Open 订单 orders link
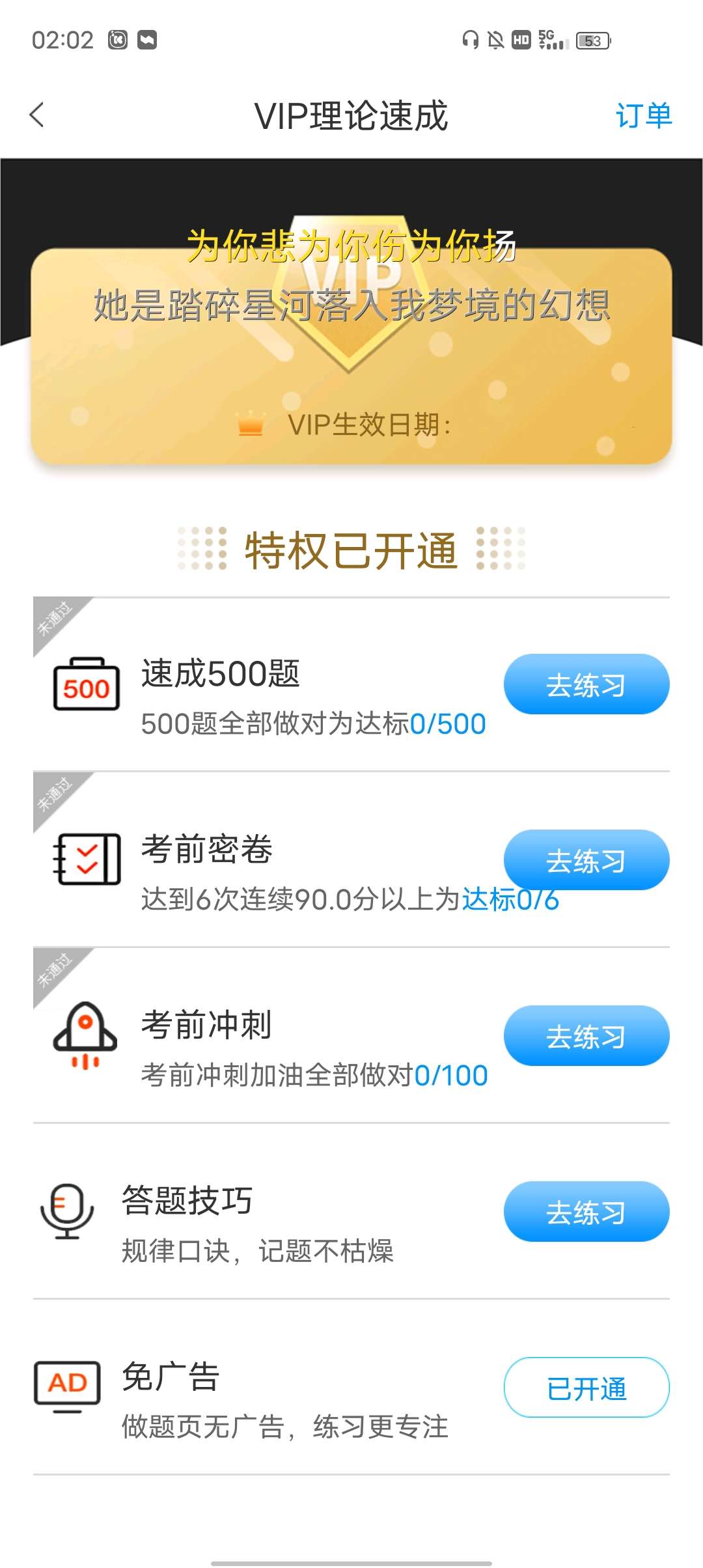 [x=643, y=116]
